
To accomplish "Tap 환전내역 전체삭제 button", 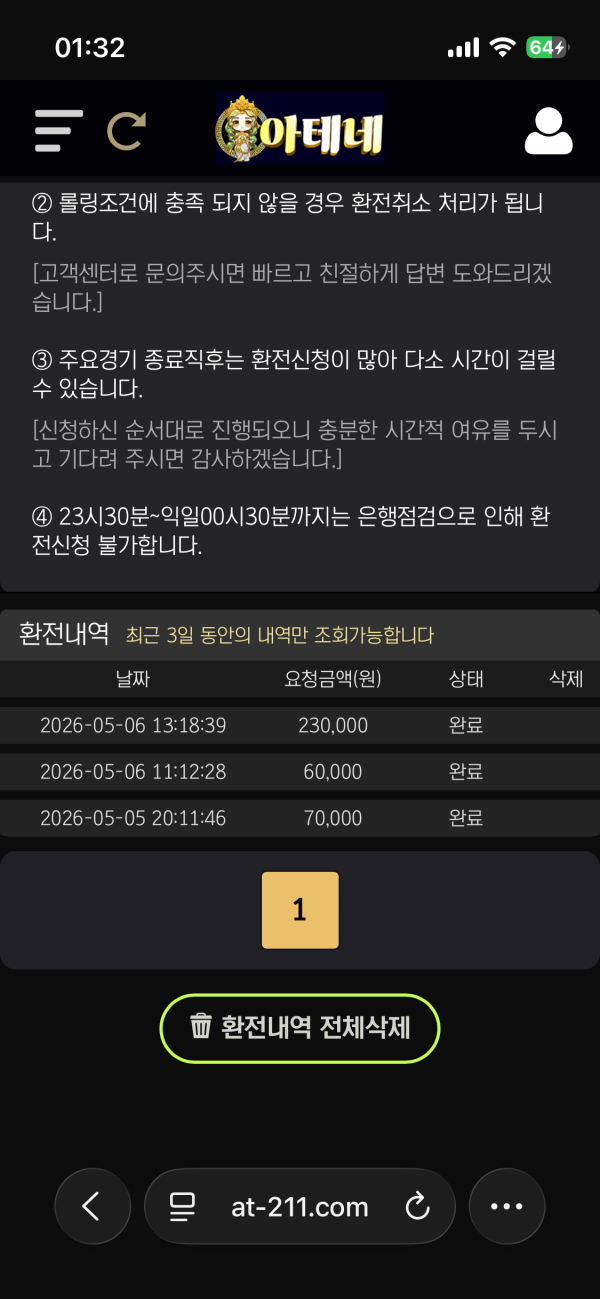I will tap(300, 1027).
